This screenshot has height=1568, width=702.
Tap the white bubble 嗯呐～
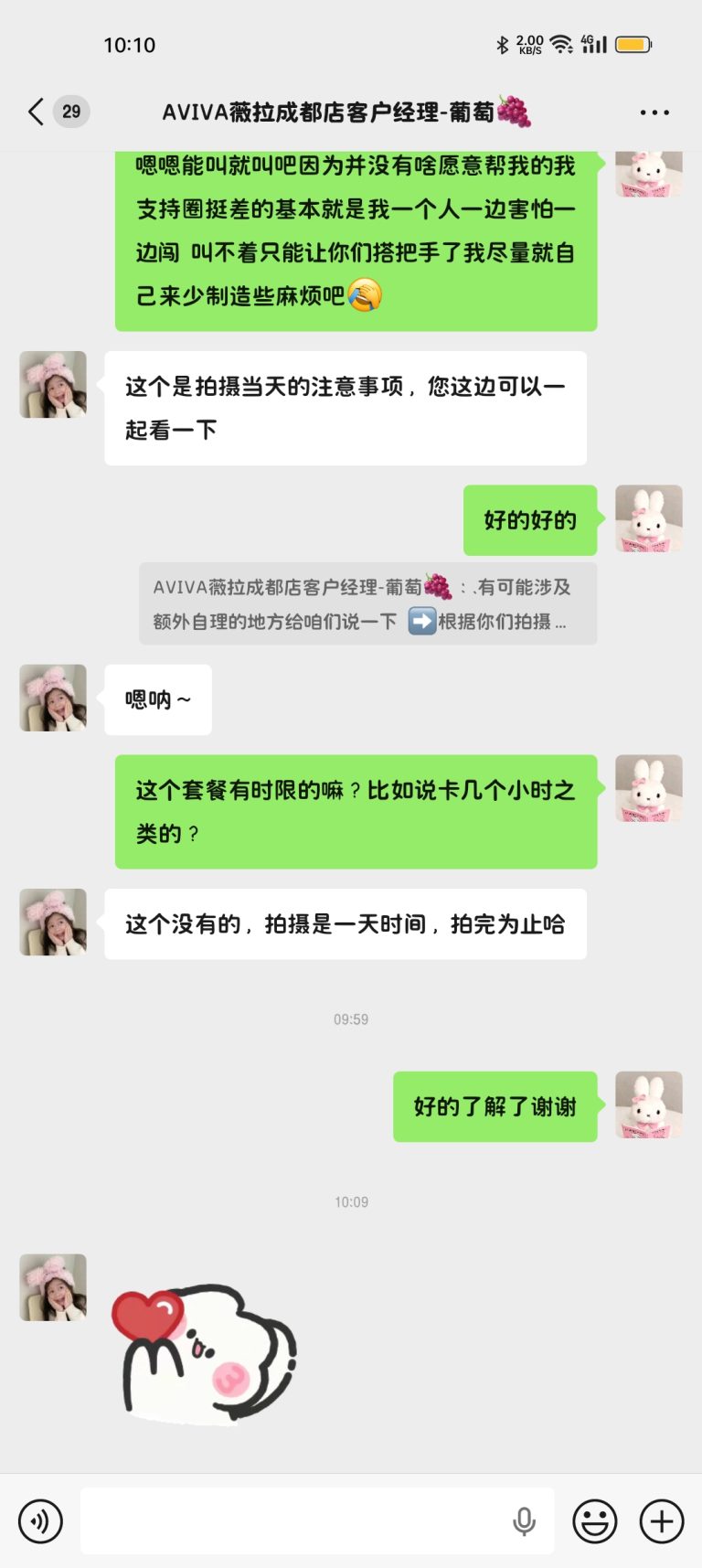tap(156, 699)
